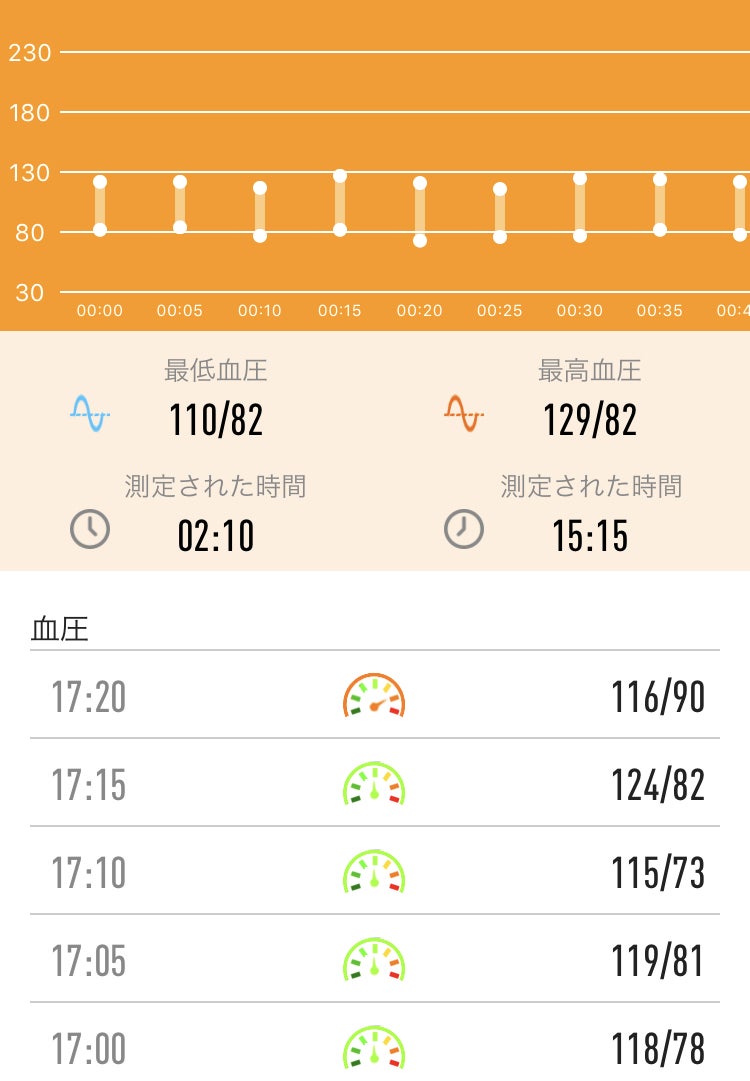Select the 00:00 blood pressure bar in chart

pyautogui.click(x=100, y=206)
